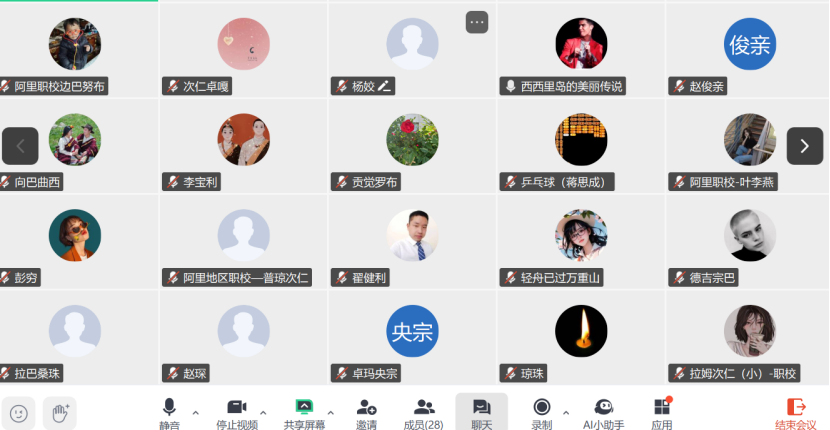Viewport: 830px width, 430px height.
Task: Open more options on 杨姣's tile
Action: click(477, 22)
